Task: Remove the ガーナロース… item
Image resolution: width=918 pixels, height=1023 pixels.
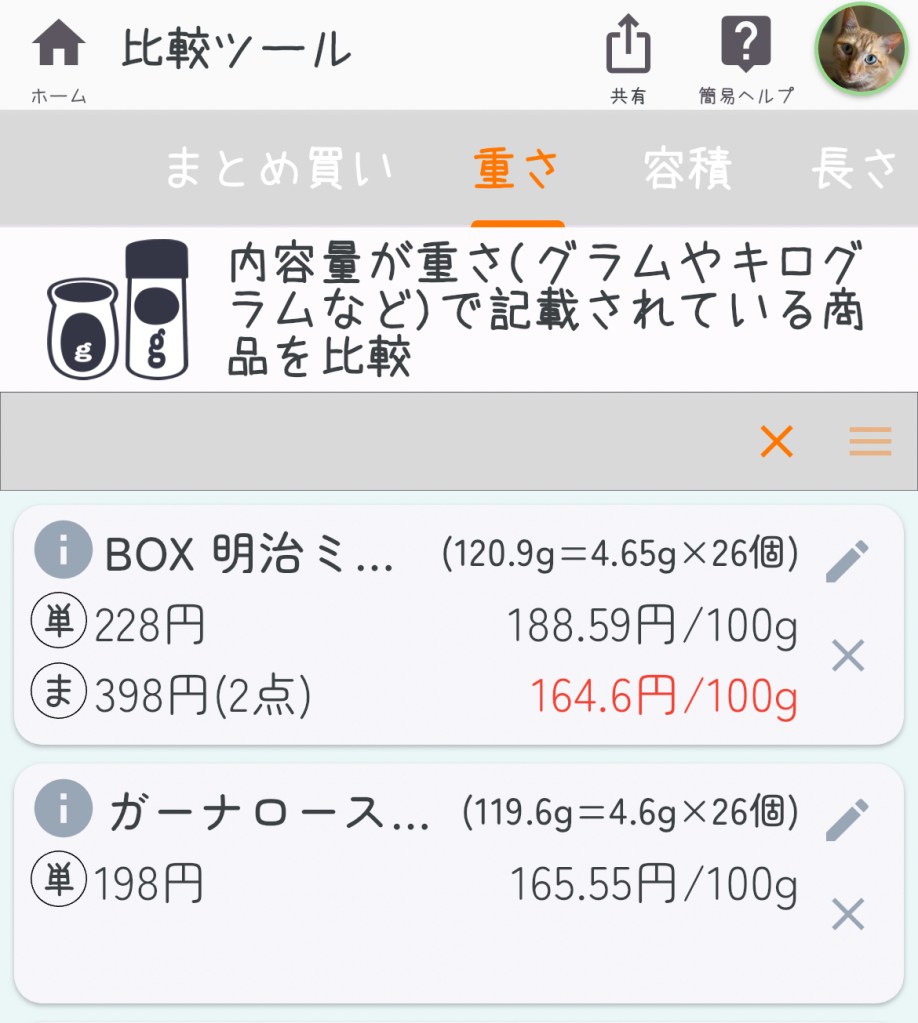Action: pyautogui.click(x=848, y=914)
